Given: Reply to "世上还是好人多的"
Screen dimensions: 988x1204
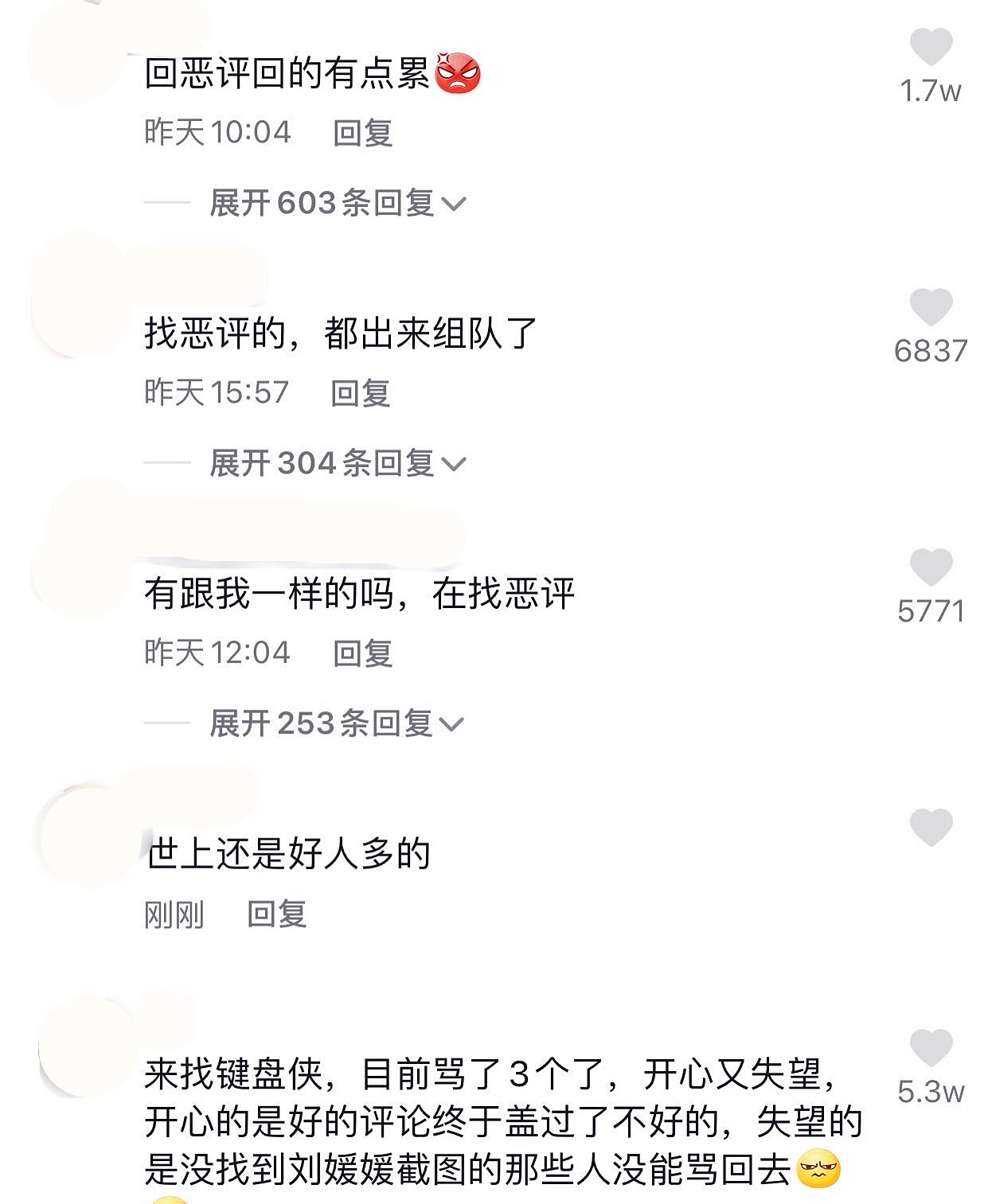Looking at the screenshot, I should pos(276,914).
